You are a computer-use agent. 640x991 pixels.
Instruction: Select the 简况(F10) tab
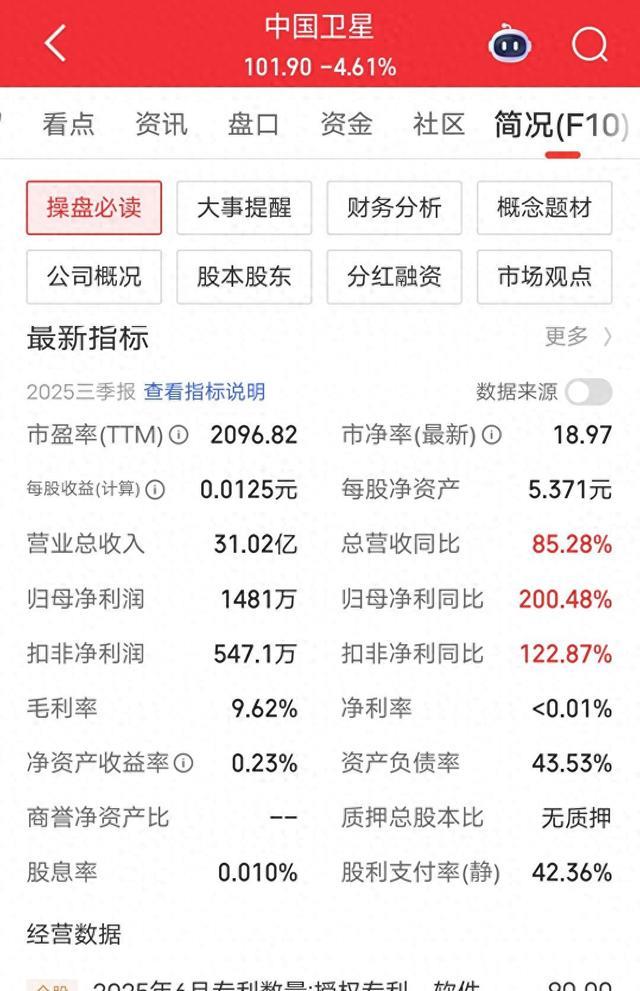tap(561, 125)
